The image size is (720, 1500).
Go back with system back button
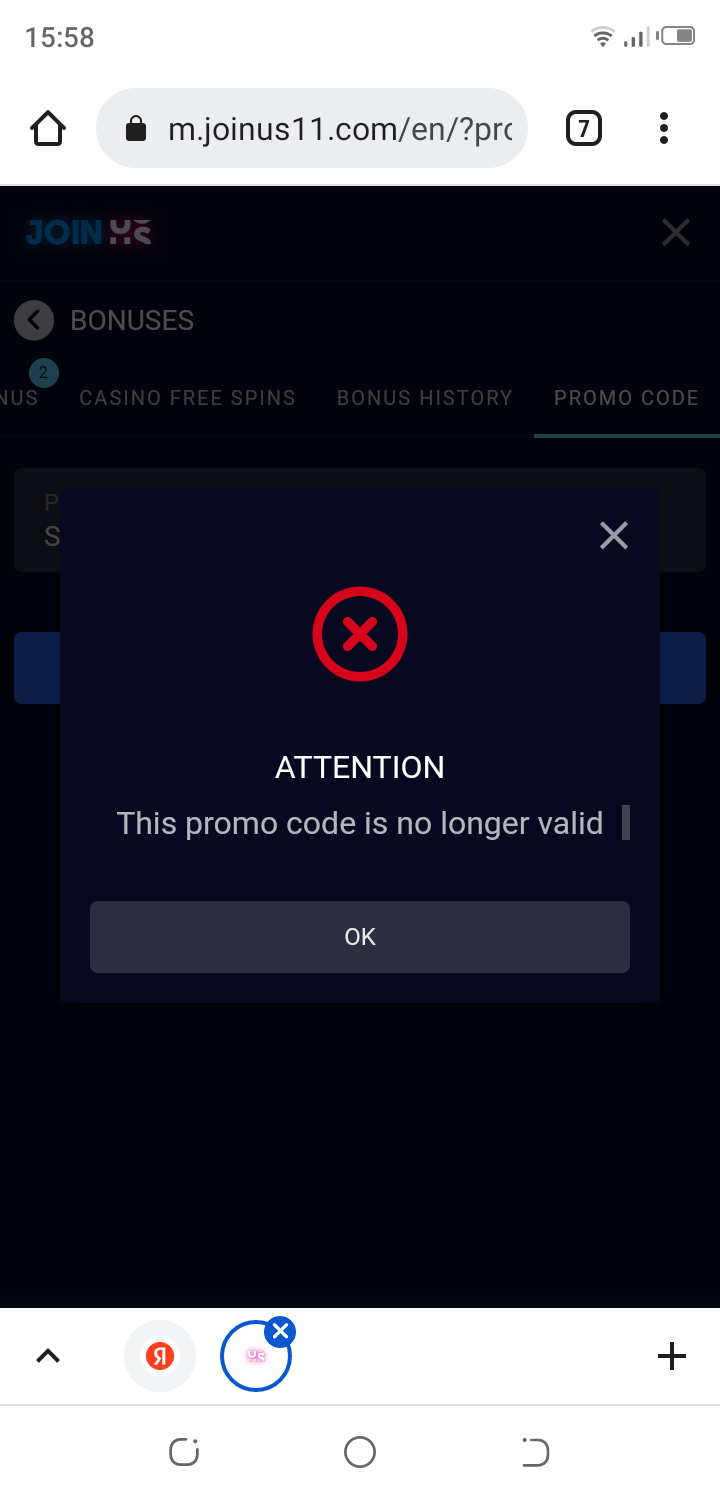pos(535,1452)
